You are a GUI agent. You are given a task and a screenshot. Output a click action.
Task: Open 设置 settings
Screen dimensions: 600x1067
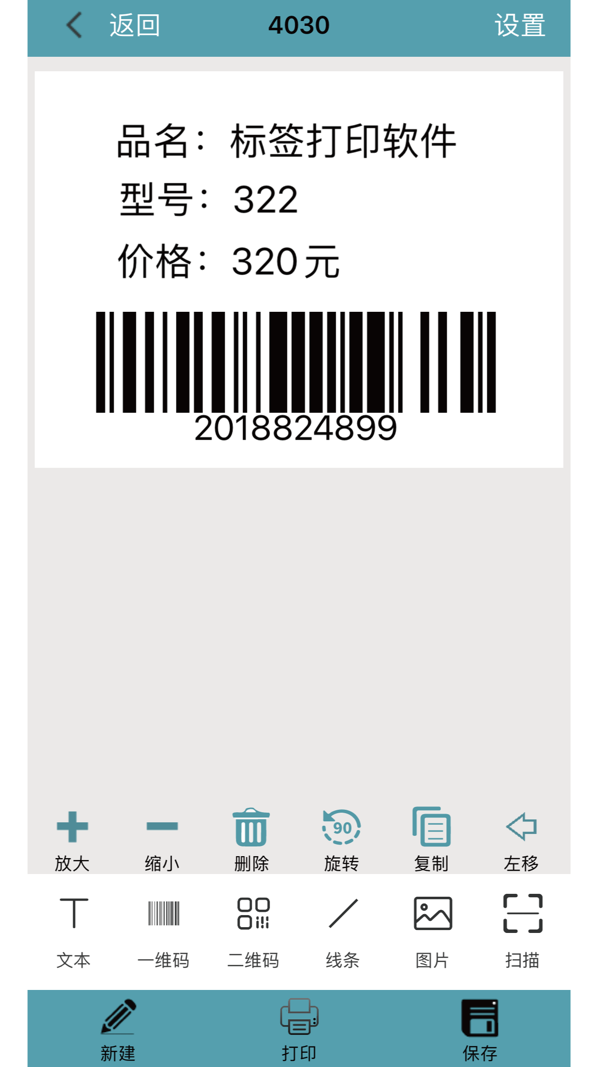coord(519,26)
